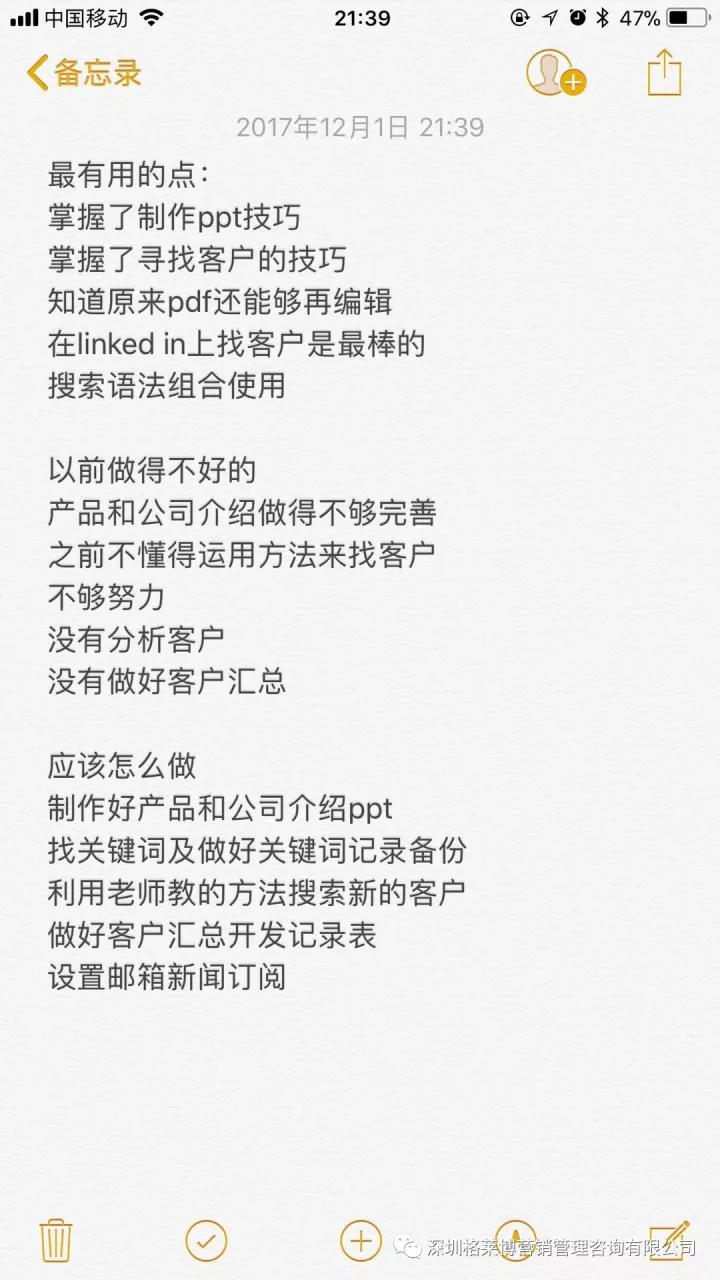Open the sketch drawing tool
Image resolution: width=720 pixels, height=1280 pixels.
point(515,1238)
